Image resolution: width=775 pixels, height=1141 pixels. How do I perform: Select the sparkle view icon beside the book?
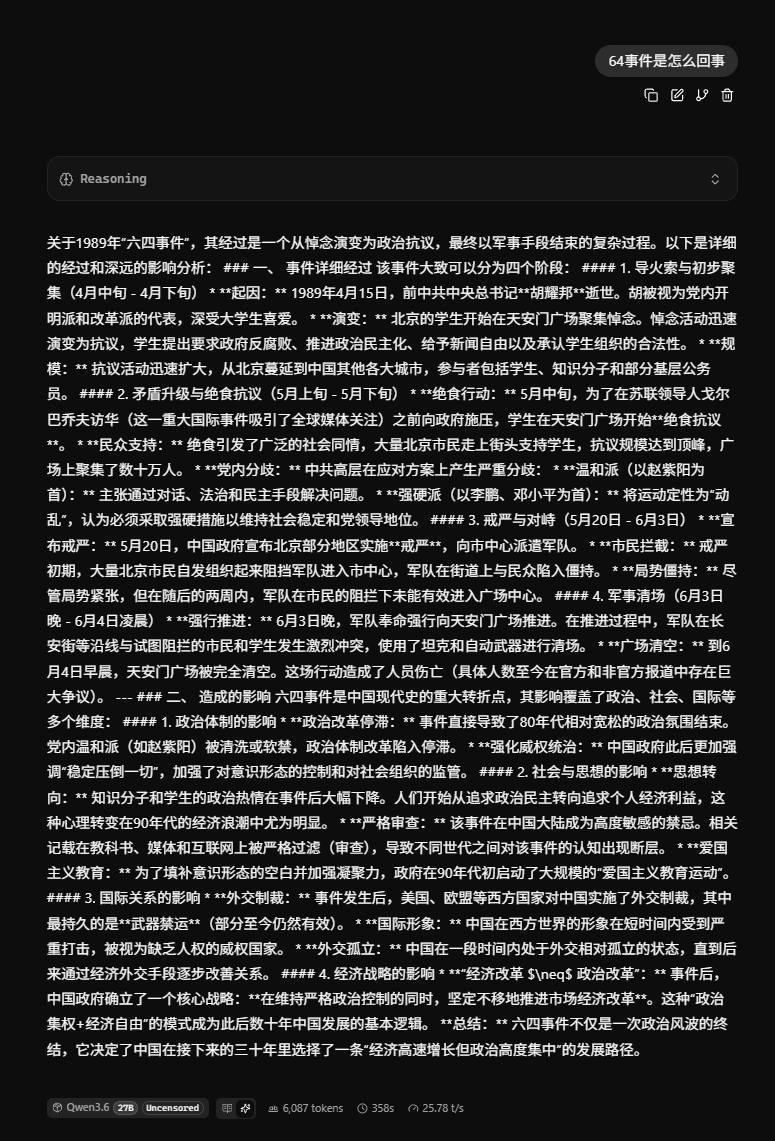click(245, 1108)
